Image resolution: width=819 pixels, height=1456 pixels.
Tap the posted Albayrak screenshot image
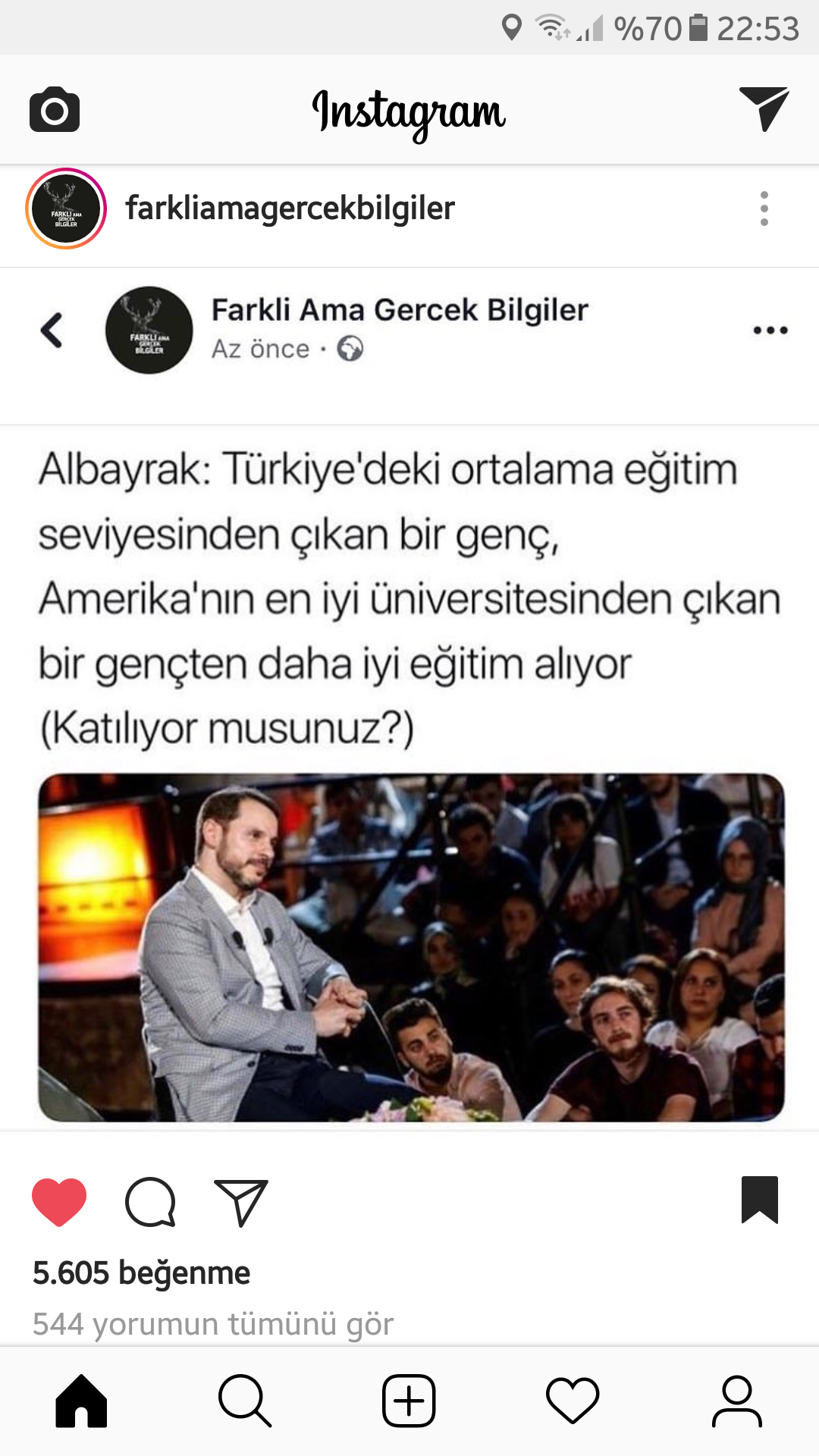[x=409, y=698]
